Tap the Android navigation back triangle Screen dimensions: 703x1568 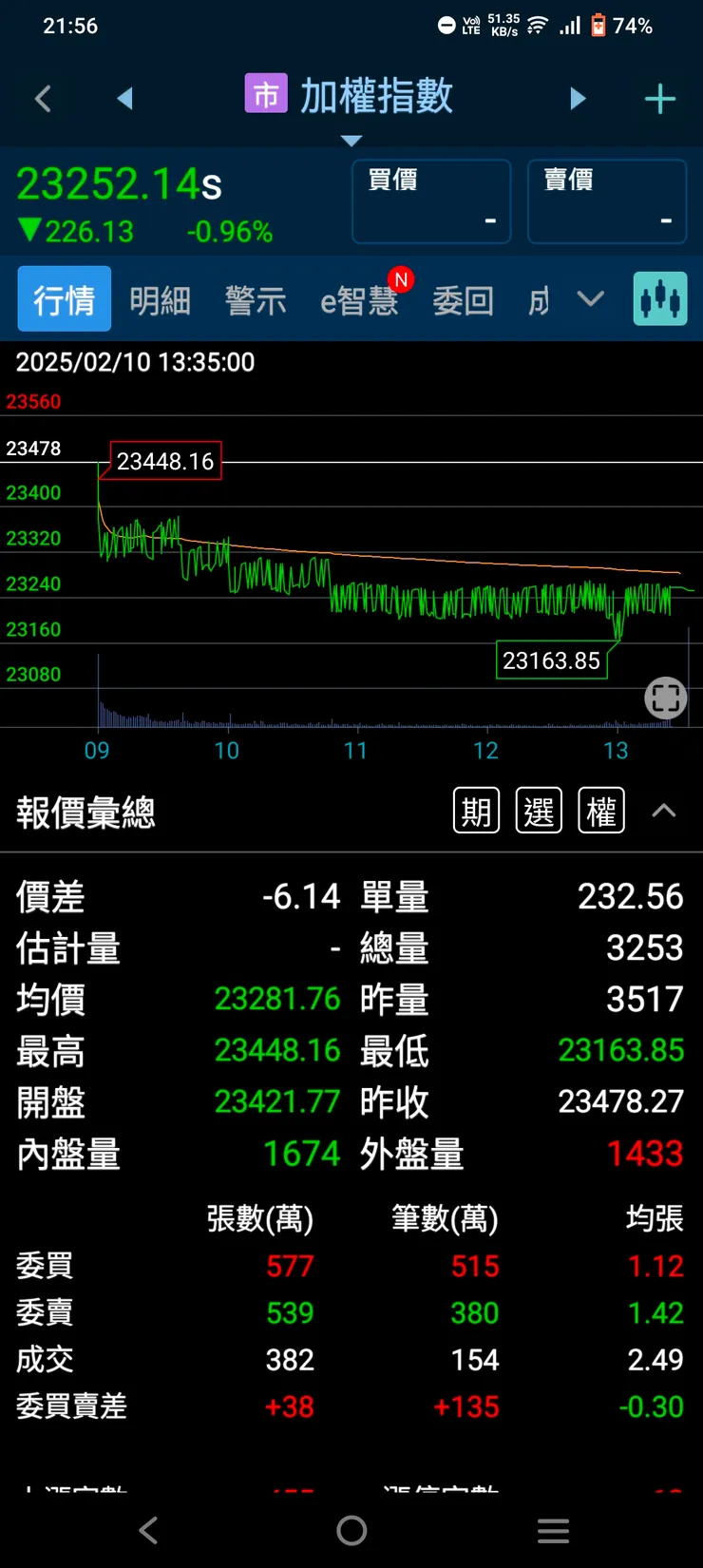(x=148, y=1530)
